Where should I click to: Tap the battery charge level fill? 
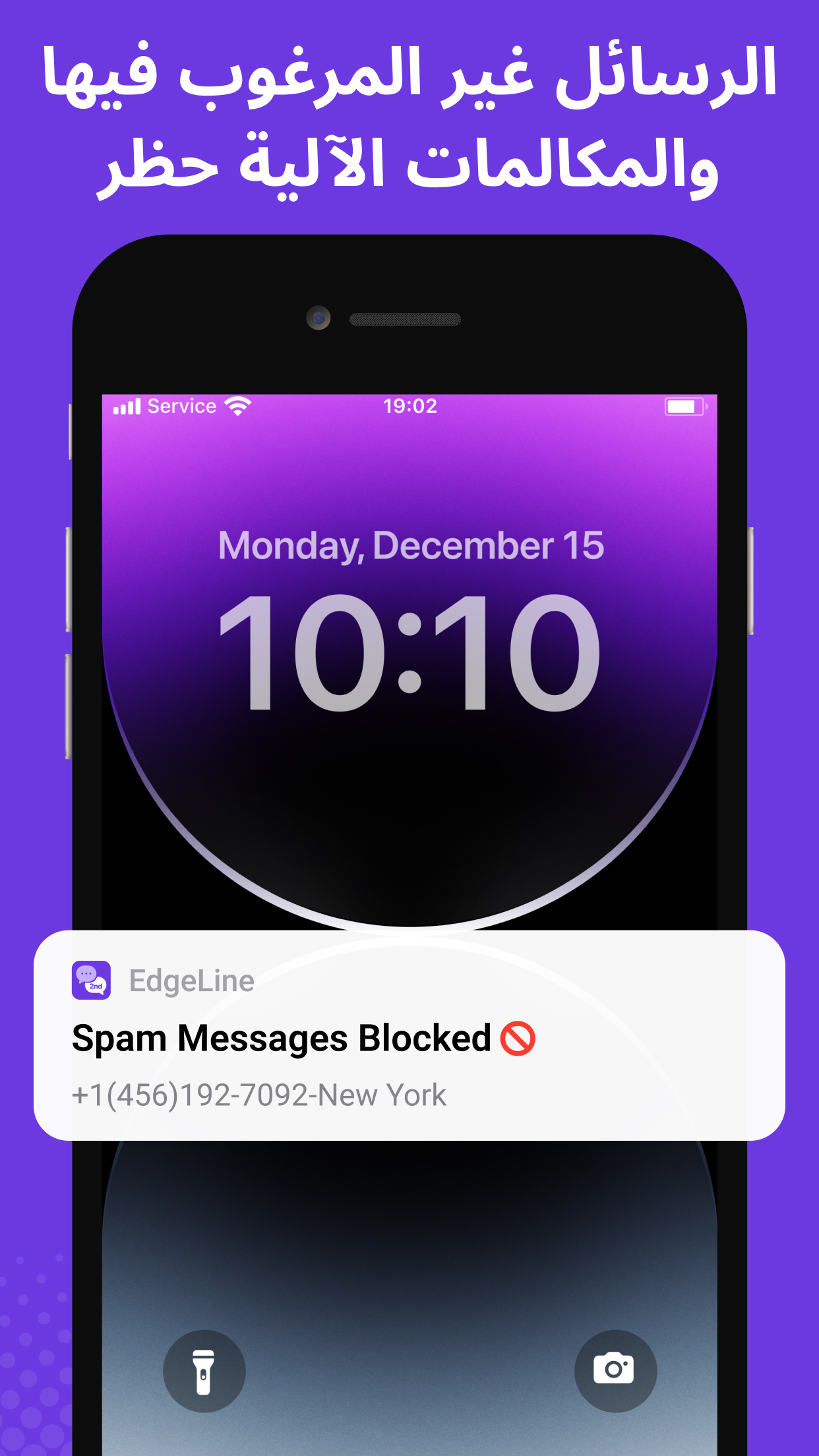[x=682, y=407]
